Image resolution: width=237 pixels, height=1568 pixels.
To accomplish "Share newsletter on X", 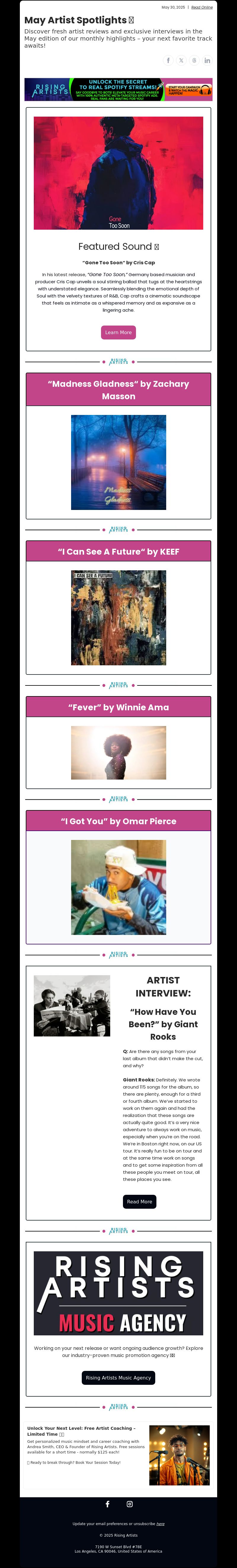I will click(x=181, y=60).
